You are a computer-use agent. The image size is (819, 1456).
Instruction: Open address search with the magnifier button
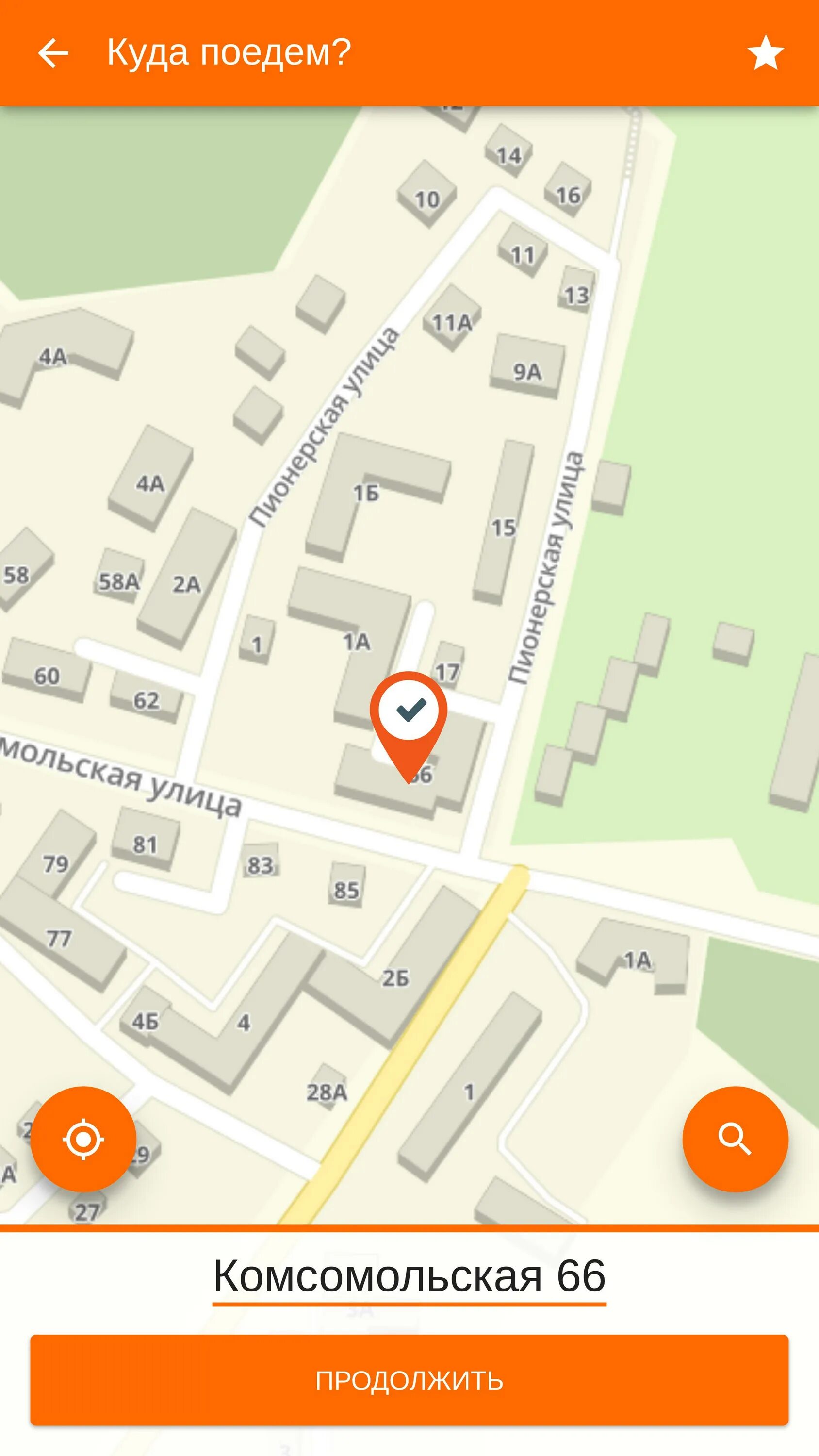pos(735,1138)
